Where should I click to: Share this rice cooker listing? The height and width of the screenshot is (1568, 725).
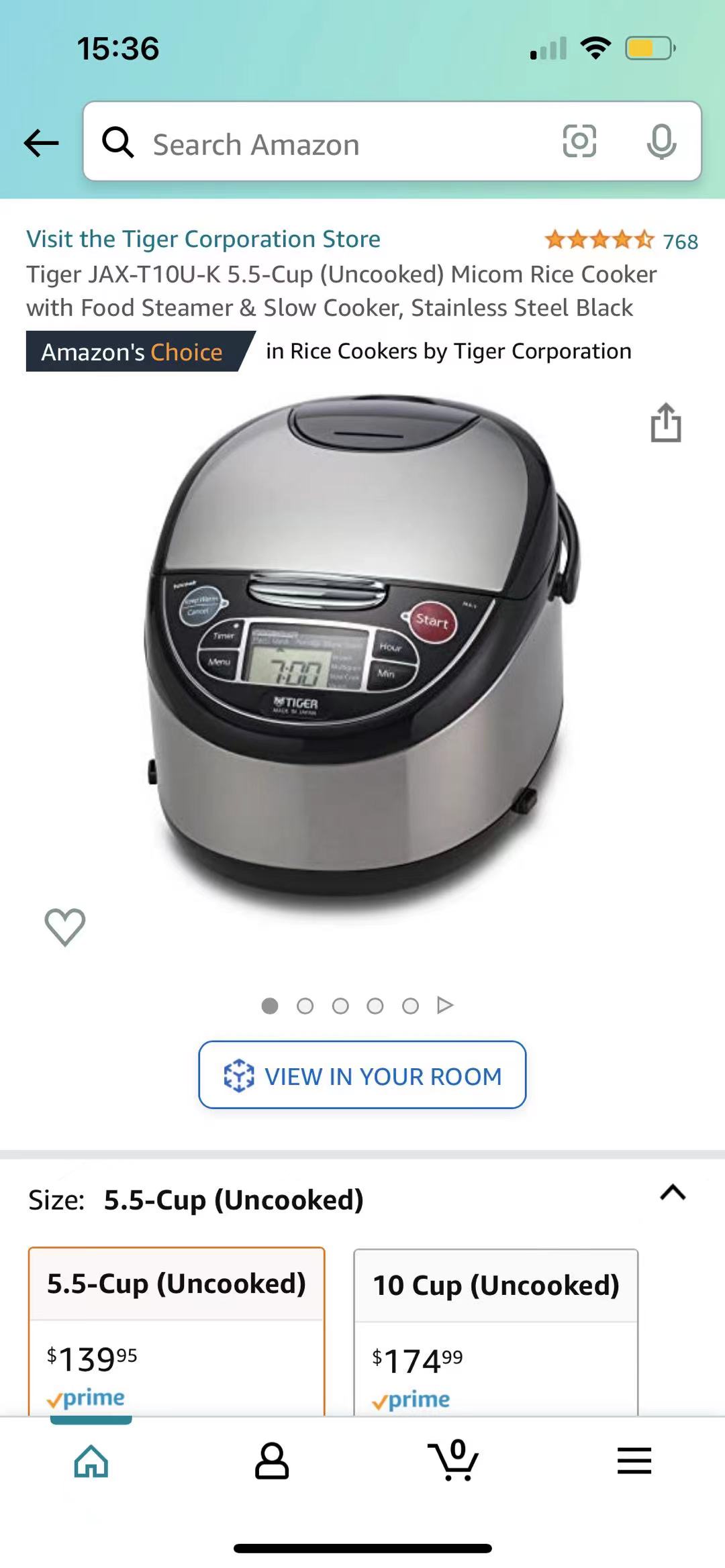point(666,423)
